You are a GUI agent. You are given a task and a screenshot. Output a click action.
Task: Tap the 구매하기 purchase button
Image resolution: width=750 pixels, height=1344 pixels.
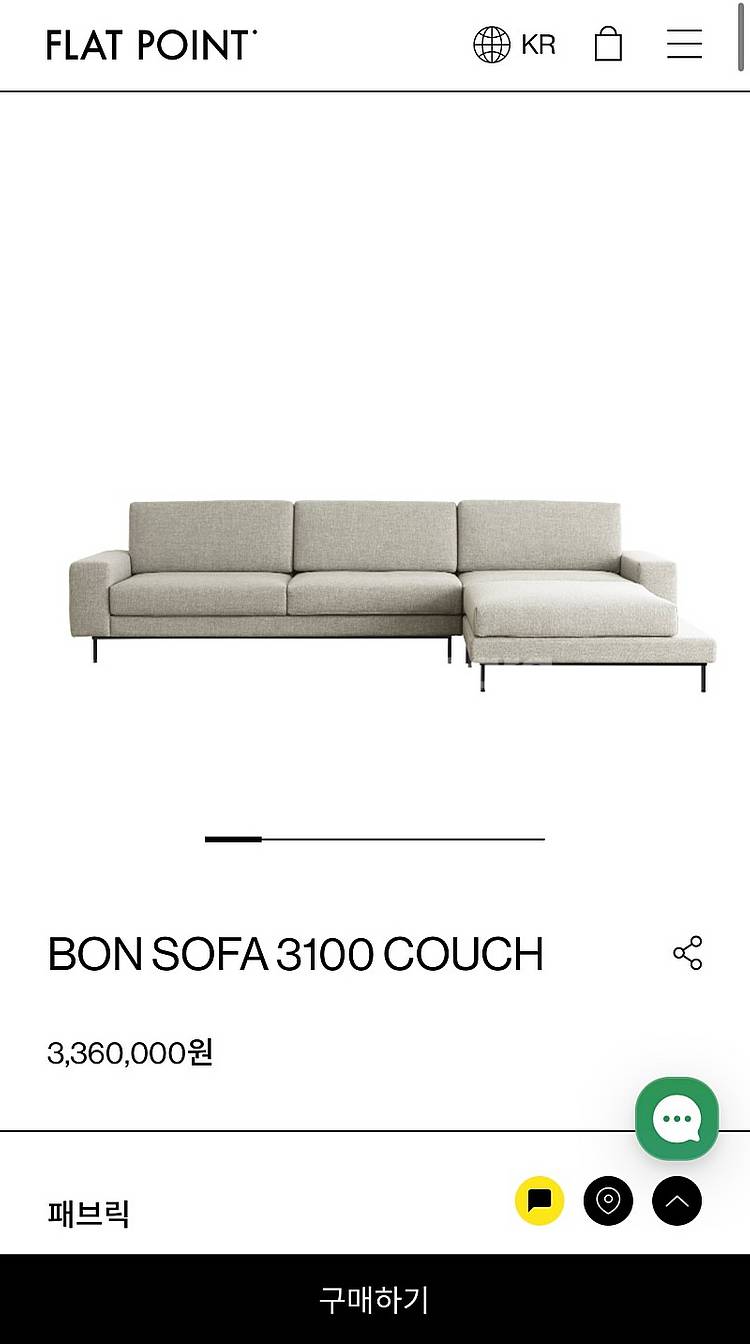pyautogui.click(x=375, y=1299)
